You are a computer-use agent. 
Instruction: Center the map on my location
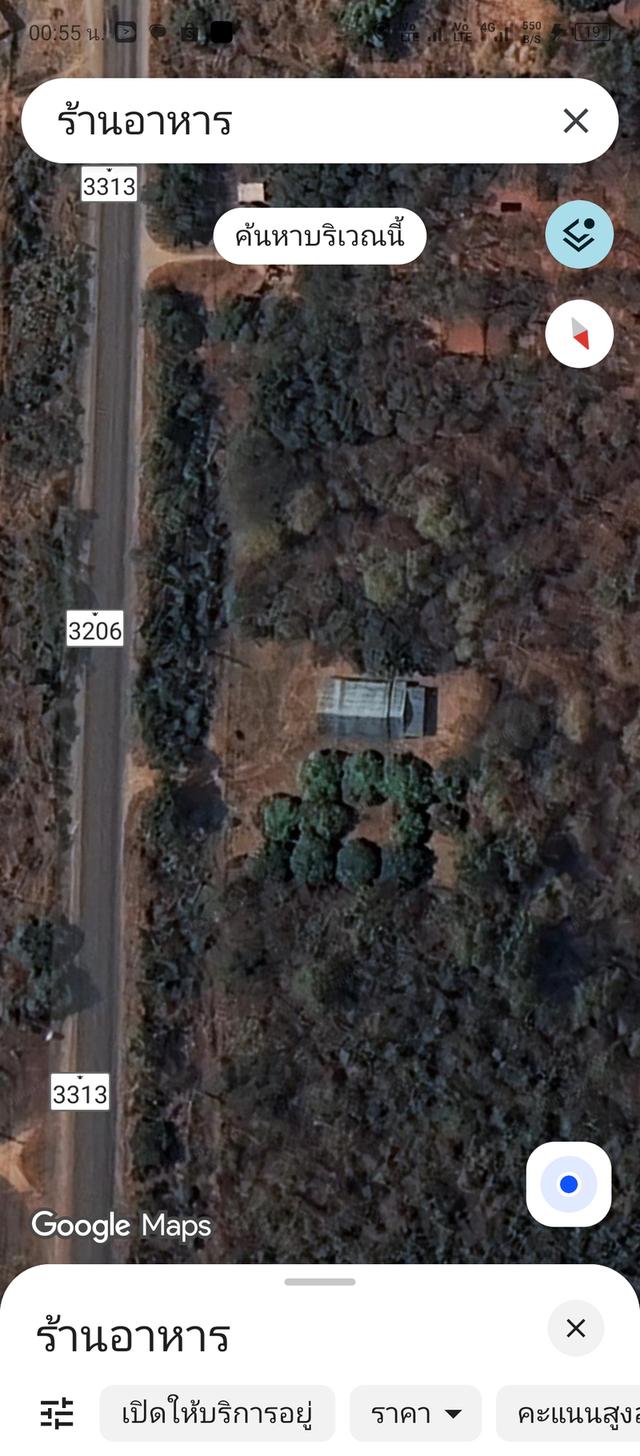coord(568,1185)
